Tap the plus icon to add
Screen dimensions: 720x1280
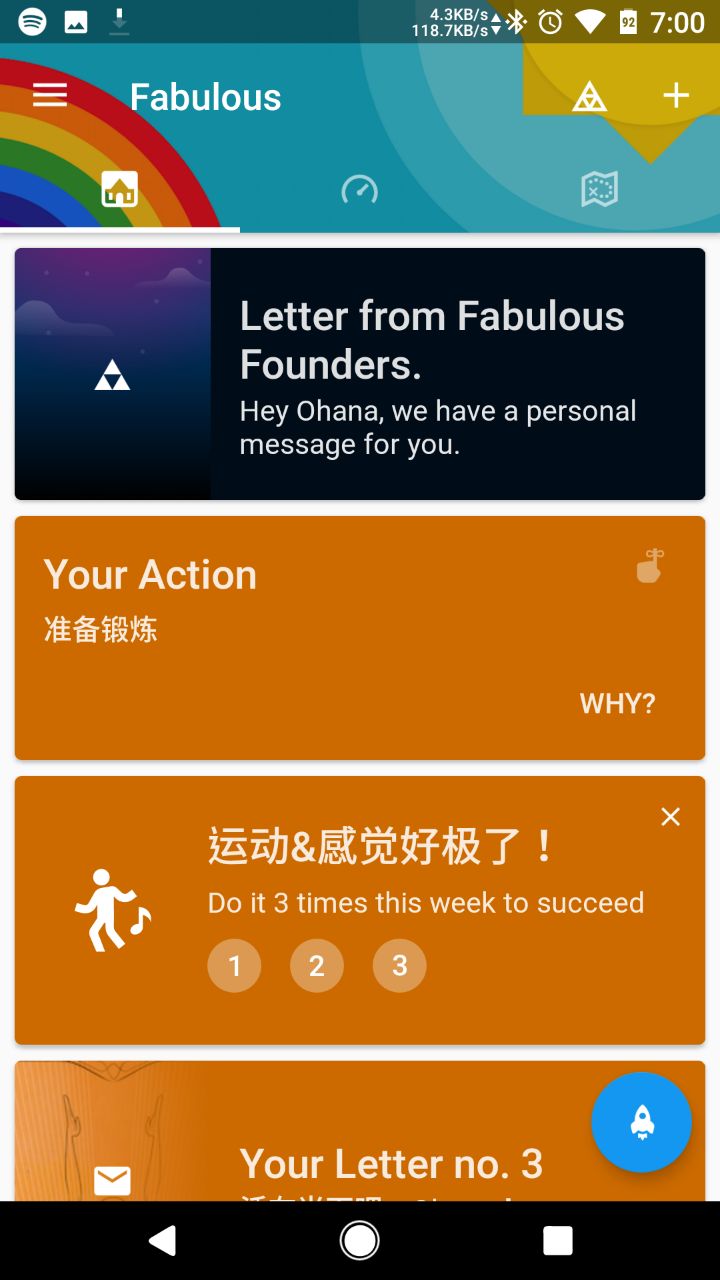tap(676, 96)
